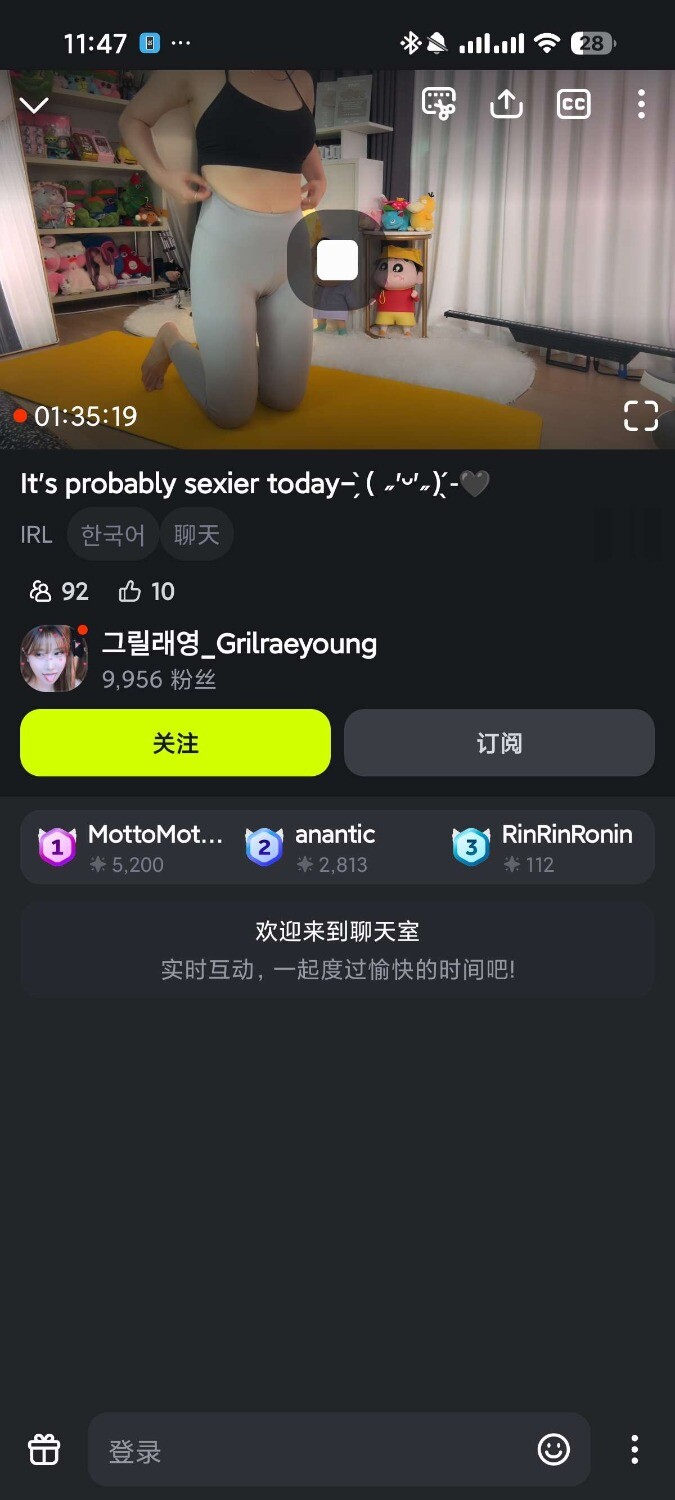Open Grilraeyoung's channel profile
Image resolution: width=675 pixels, height=1500 pixels.
pos(54,659)
